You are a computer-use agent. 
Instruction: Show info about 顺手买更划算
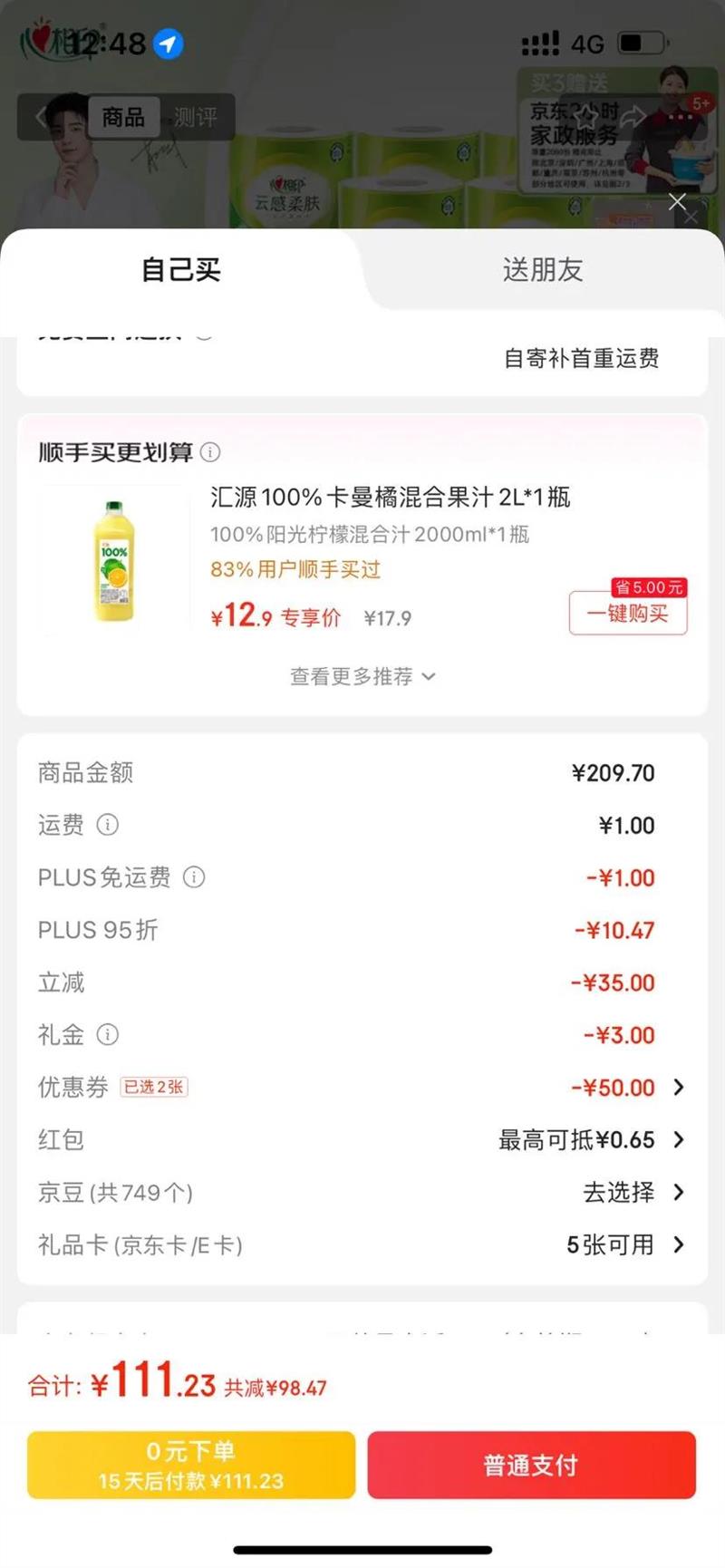pyautogui.click(x=210, y=451)
